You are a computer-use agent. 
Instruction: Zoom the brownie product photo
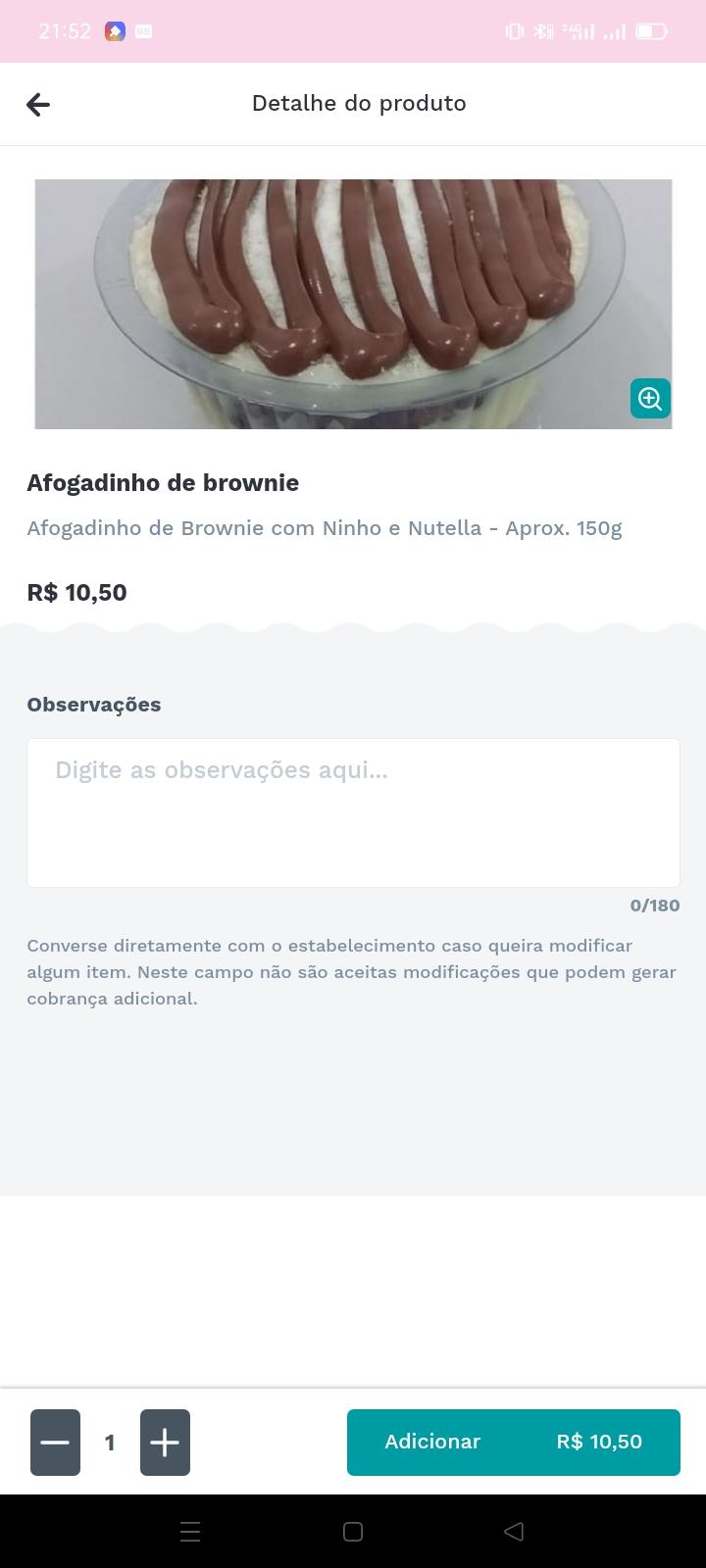click(650, 398)
